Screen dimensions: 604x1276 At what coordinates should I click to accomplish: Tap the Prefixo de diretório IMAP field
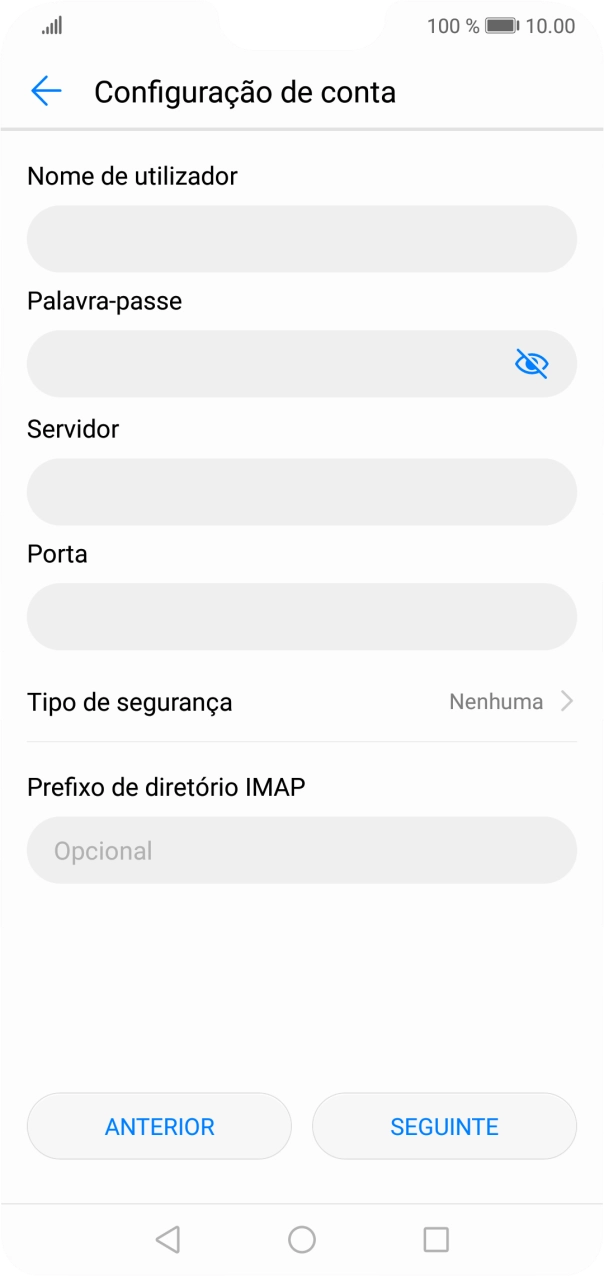(x=301, y=850)
